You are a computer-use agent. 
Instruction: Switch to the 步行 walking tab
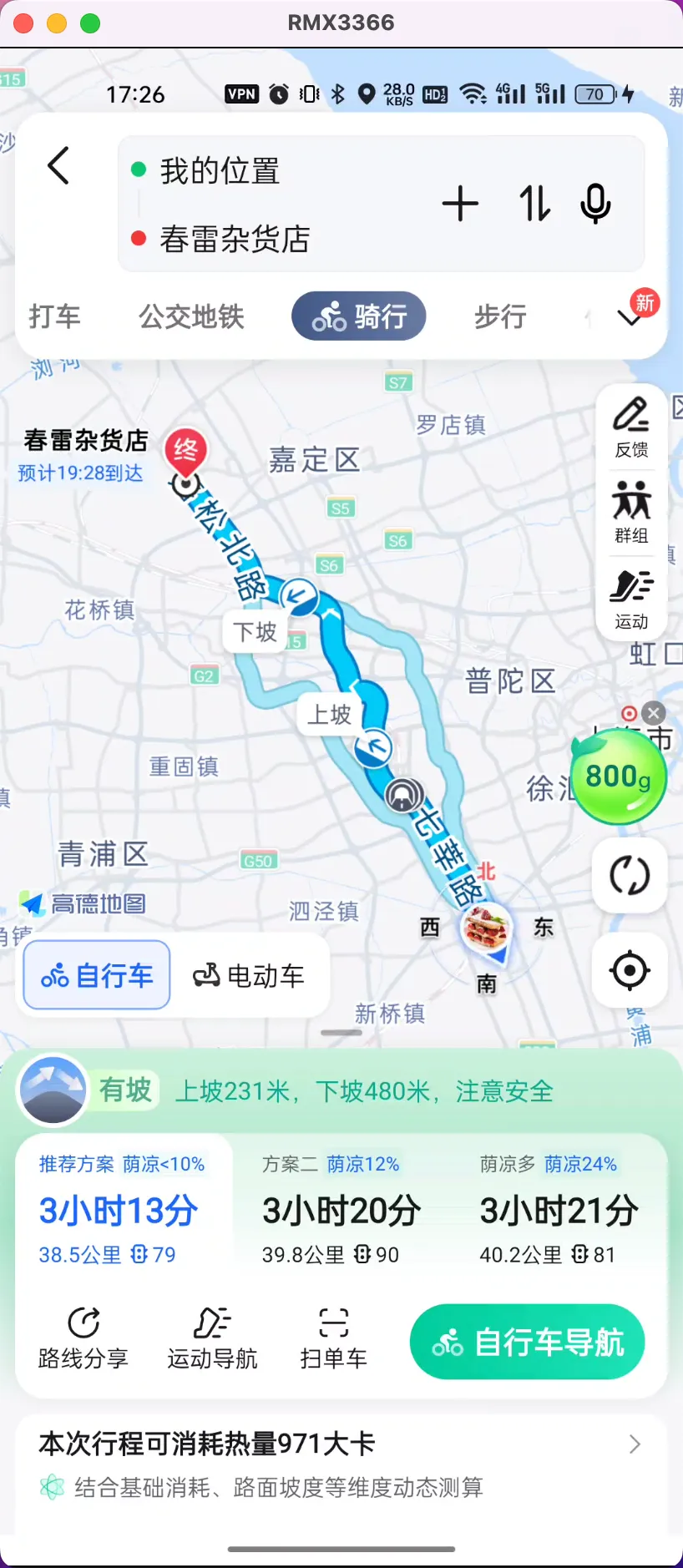pyautogui.click(x=498, y=317)
